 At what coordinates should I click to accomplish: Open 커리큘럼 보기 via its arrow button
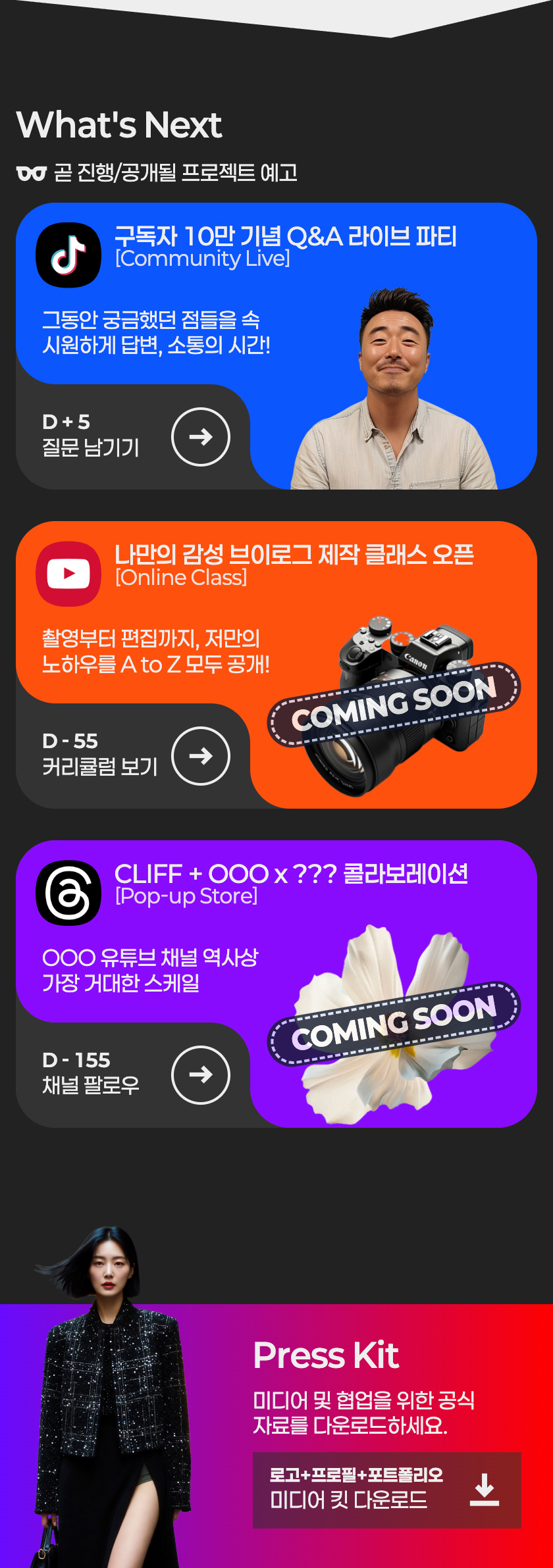201,756
